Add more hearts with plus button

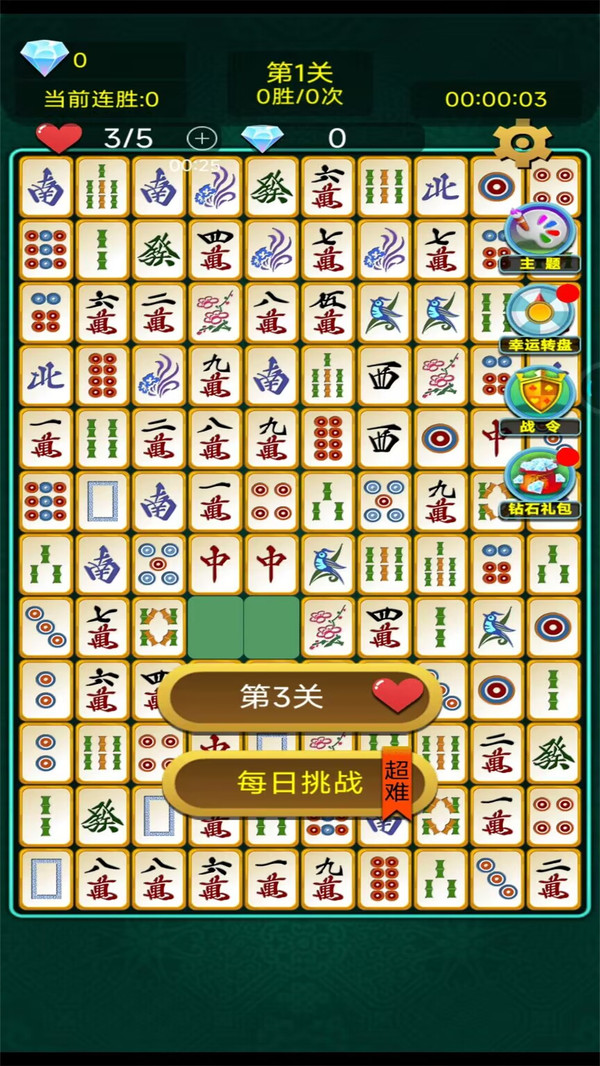[x=202, y=138]
